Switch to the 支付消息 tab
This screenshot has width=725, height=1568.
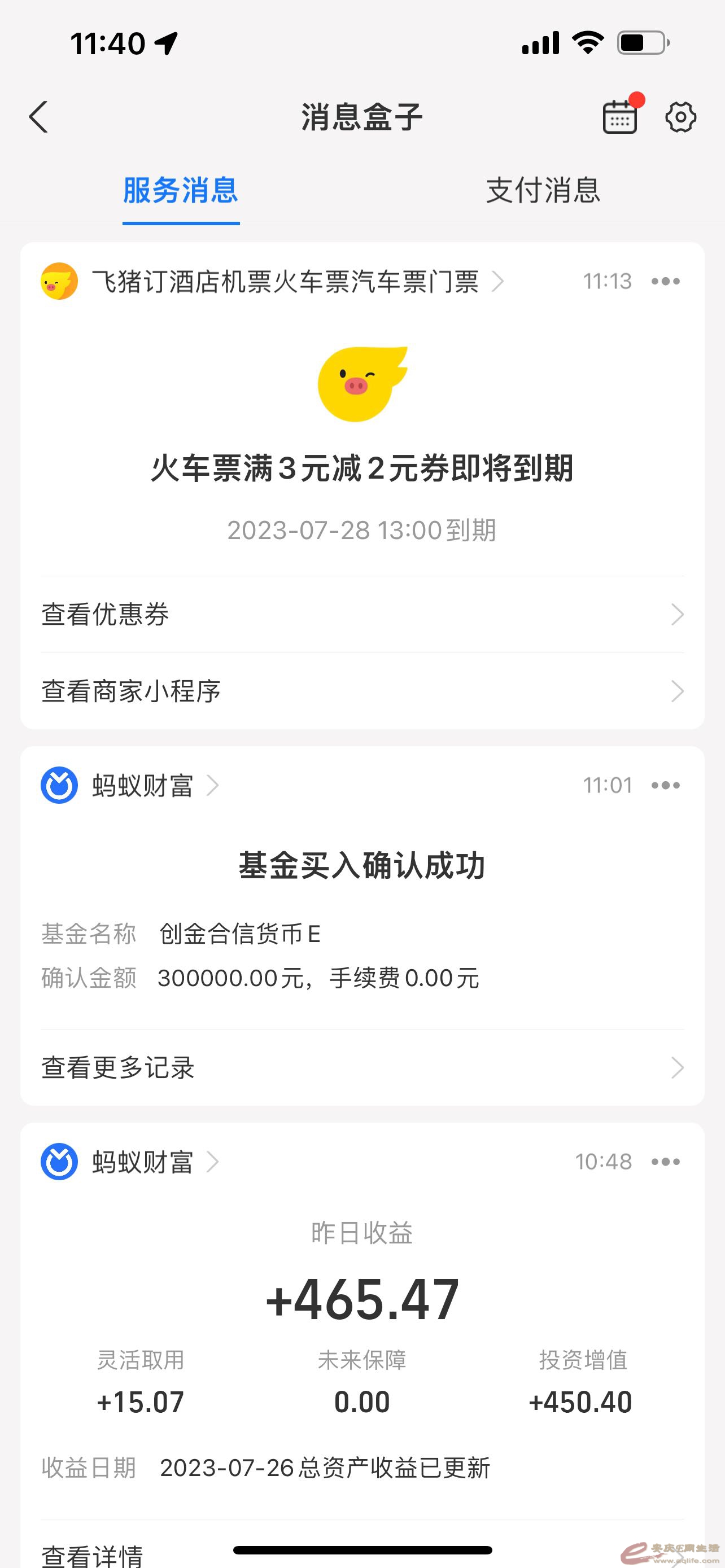pos(543,191)
